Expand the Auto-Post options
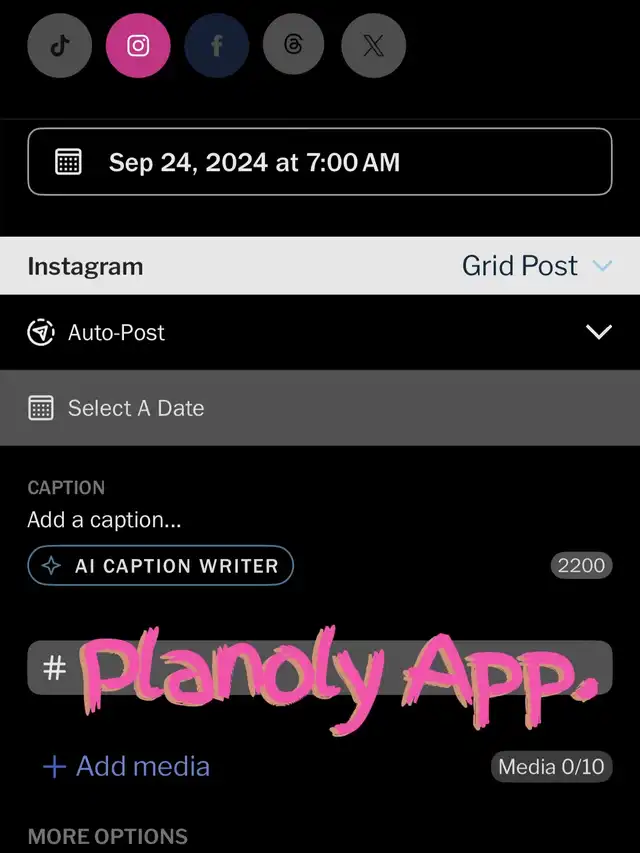The image size is (640, 853). (x=598, y=332)
